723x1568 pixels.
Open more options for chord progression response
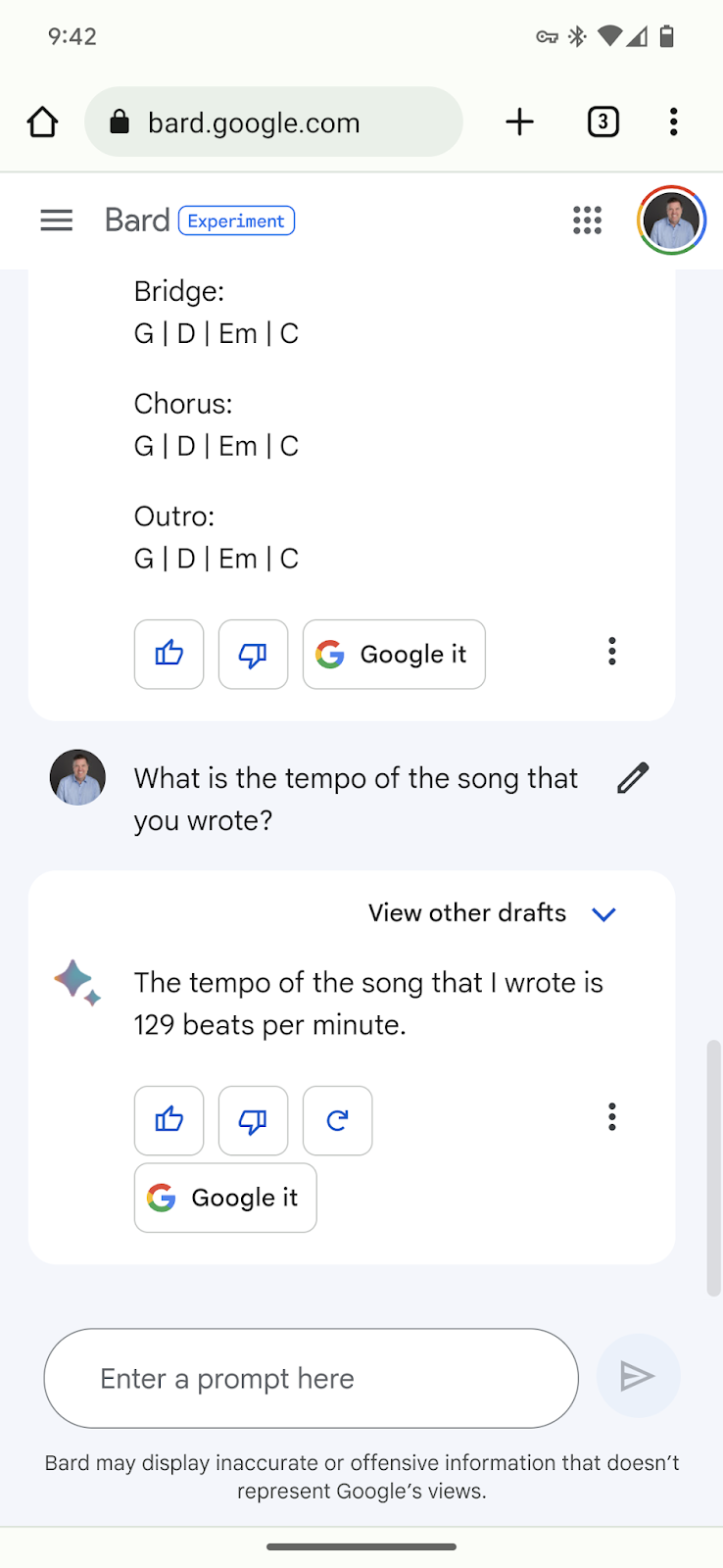click(x=612, y=652)
